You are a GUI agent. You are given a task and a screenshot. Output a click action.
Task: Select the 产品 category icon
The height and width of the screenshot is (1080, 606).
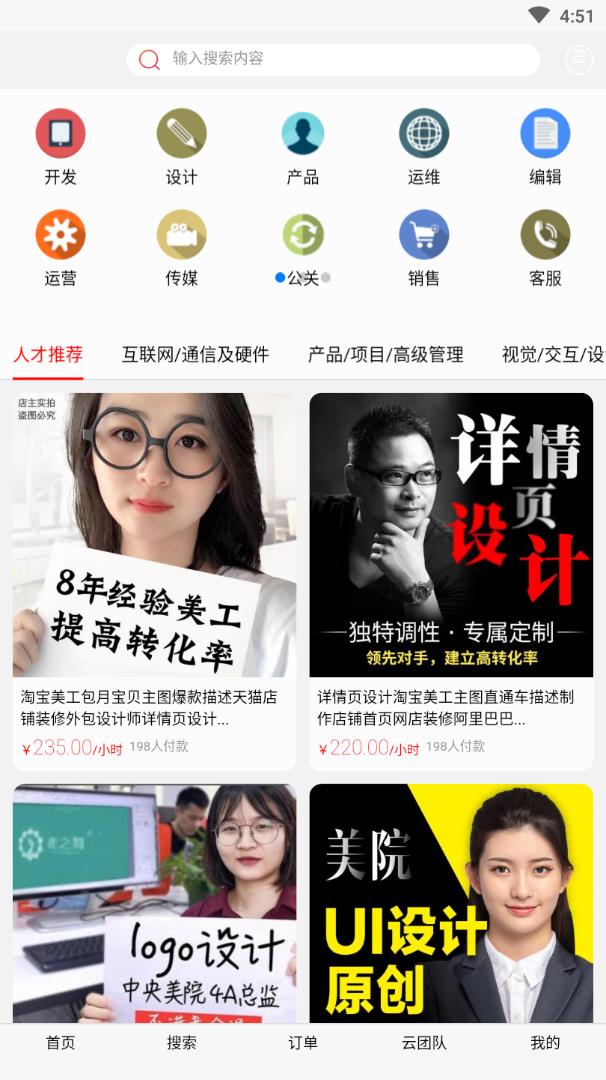(303, 135)
